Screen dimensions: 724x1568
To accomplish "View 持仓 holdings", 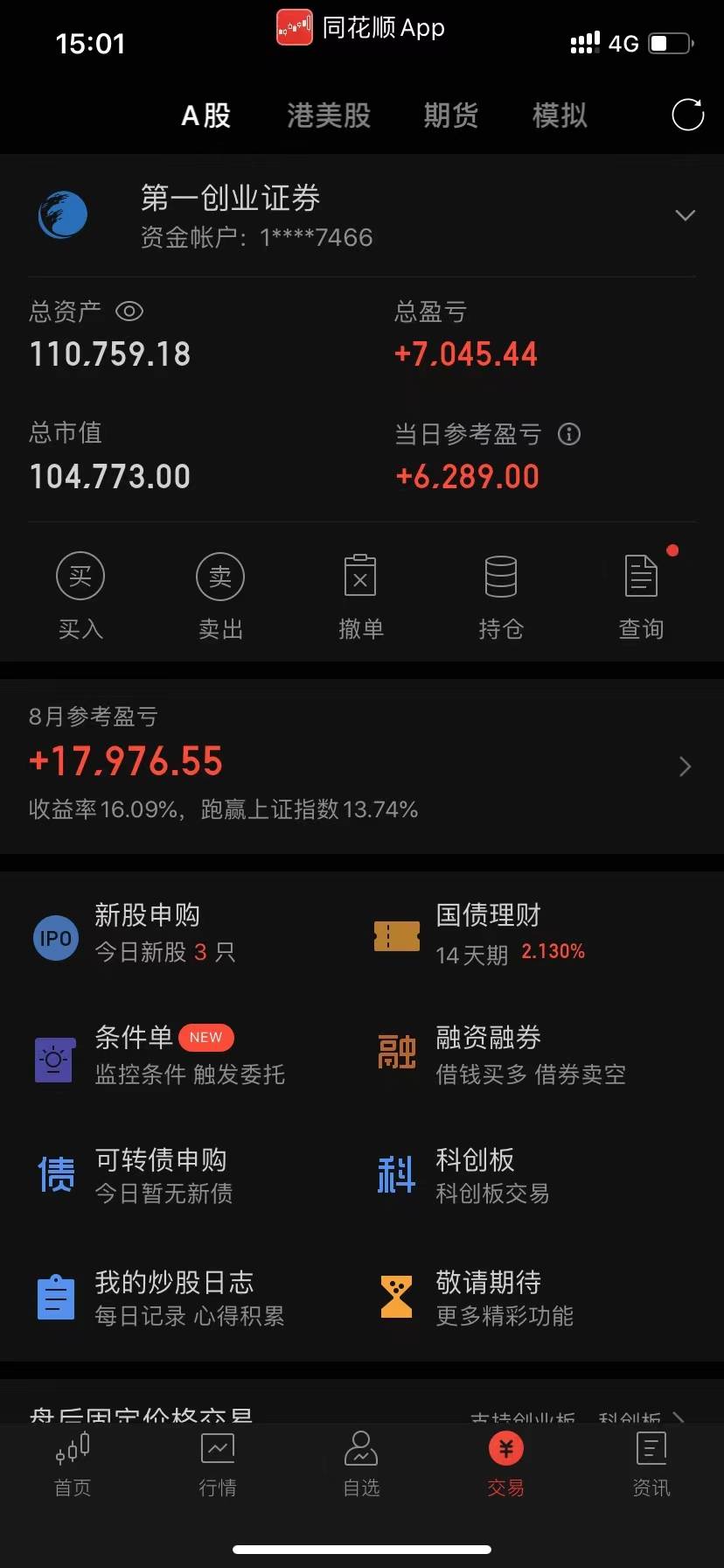I will point(501,597).
